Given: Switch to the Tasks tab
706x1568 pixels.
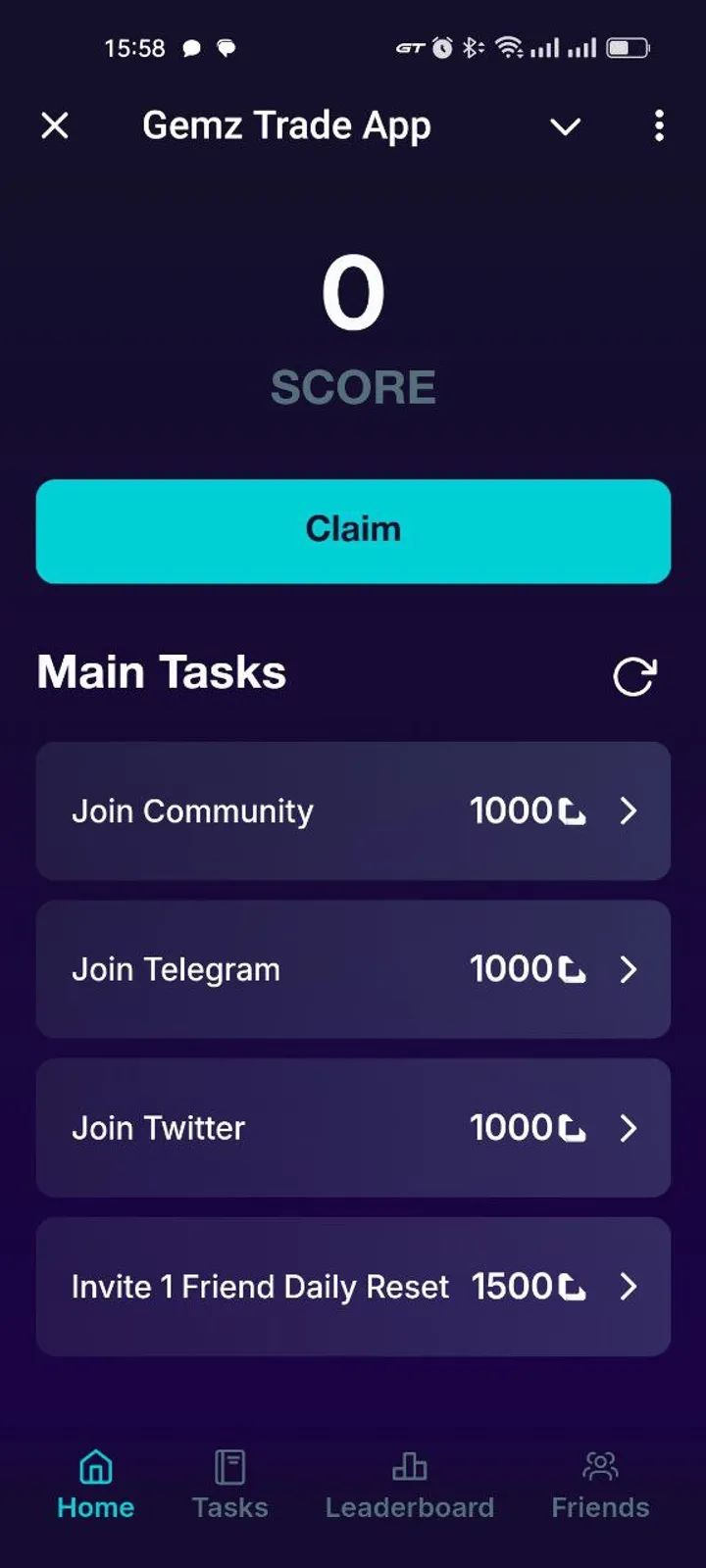Looking at the screenshot, I should click(x=229, y=1485).
